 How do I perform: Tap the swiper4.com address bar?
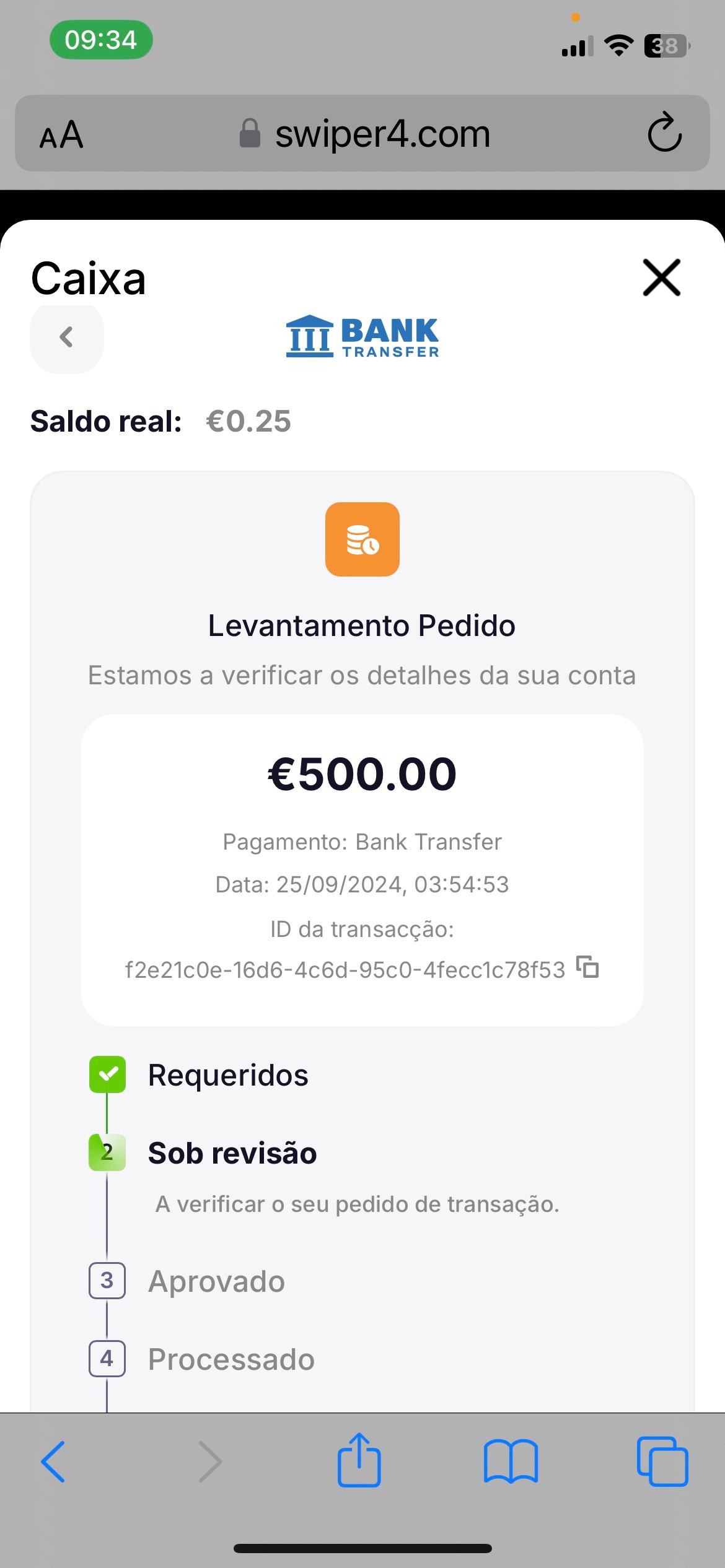(364, 134)
